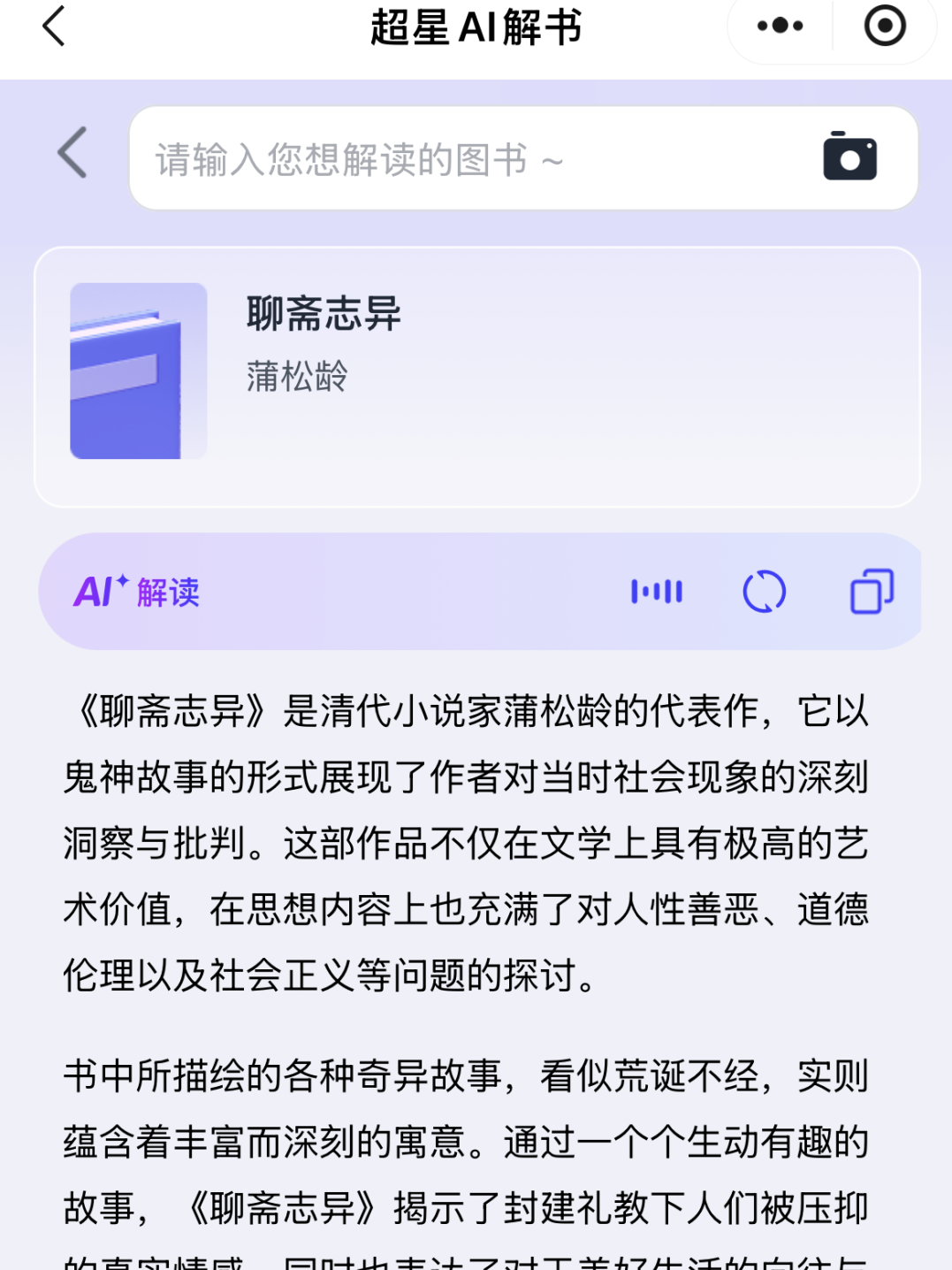Open the 聊斋志异 book card
Viewport: 952px width, 1270px height.
pos(477,376)
